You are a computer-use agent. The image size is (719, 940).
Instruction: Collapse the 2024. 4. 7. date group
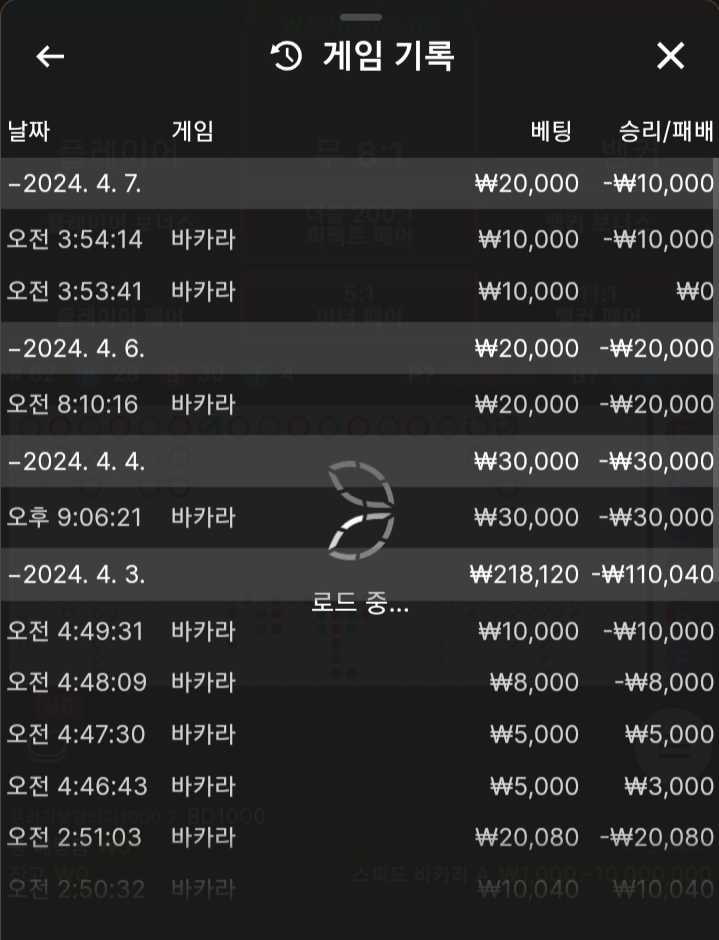pos(76,183)
